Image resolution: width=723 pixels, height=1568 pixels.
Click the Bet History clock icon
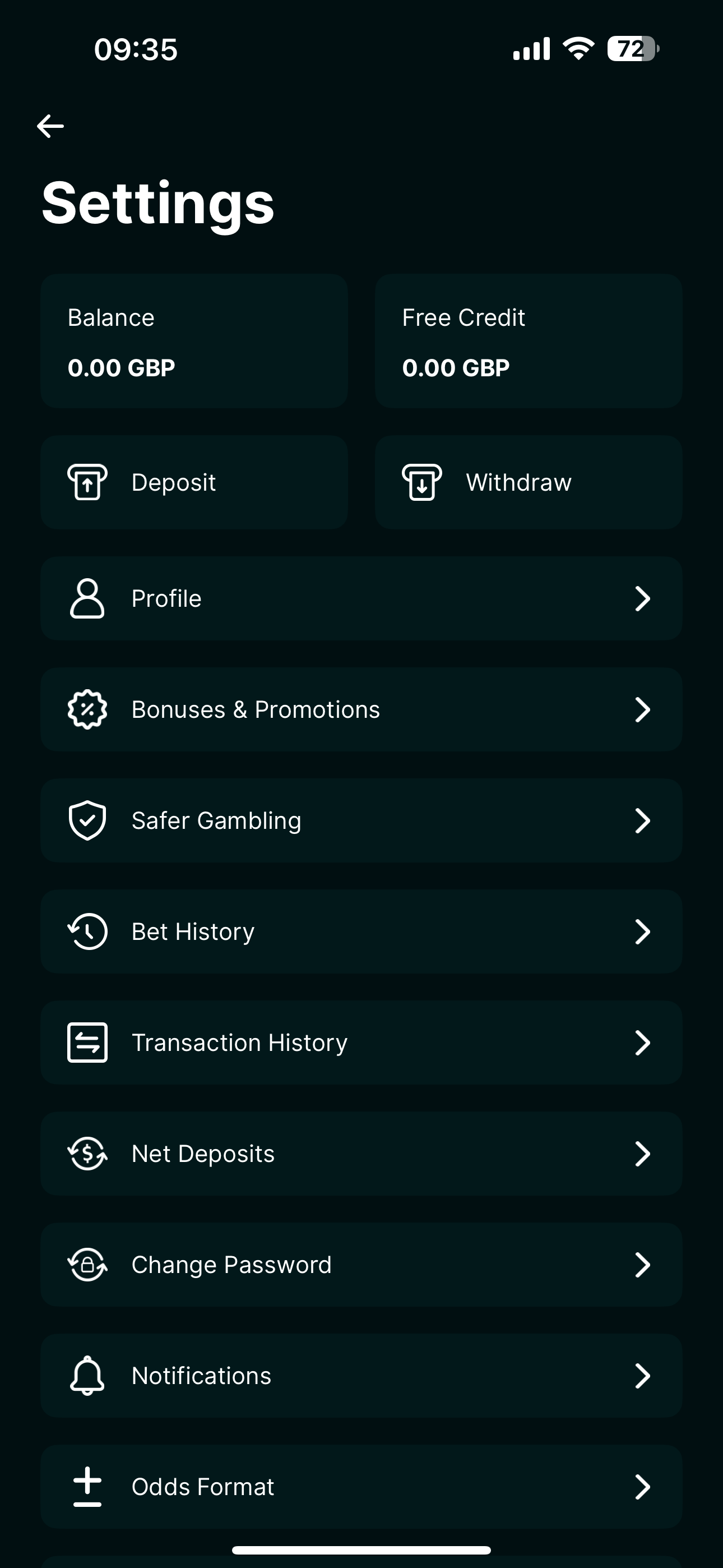tap(87, 931)
